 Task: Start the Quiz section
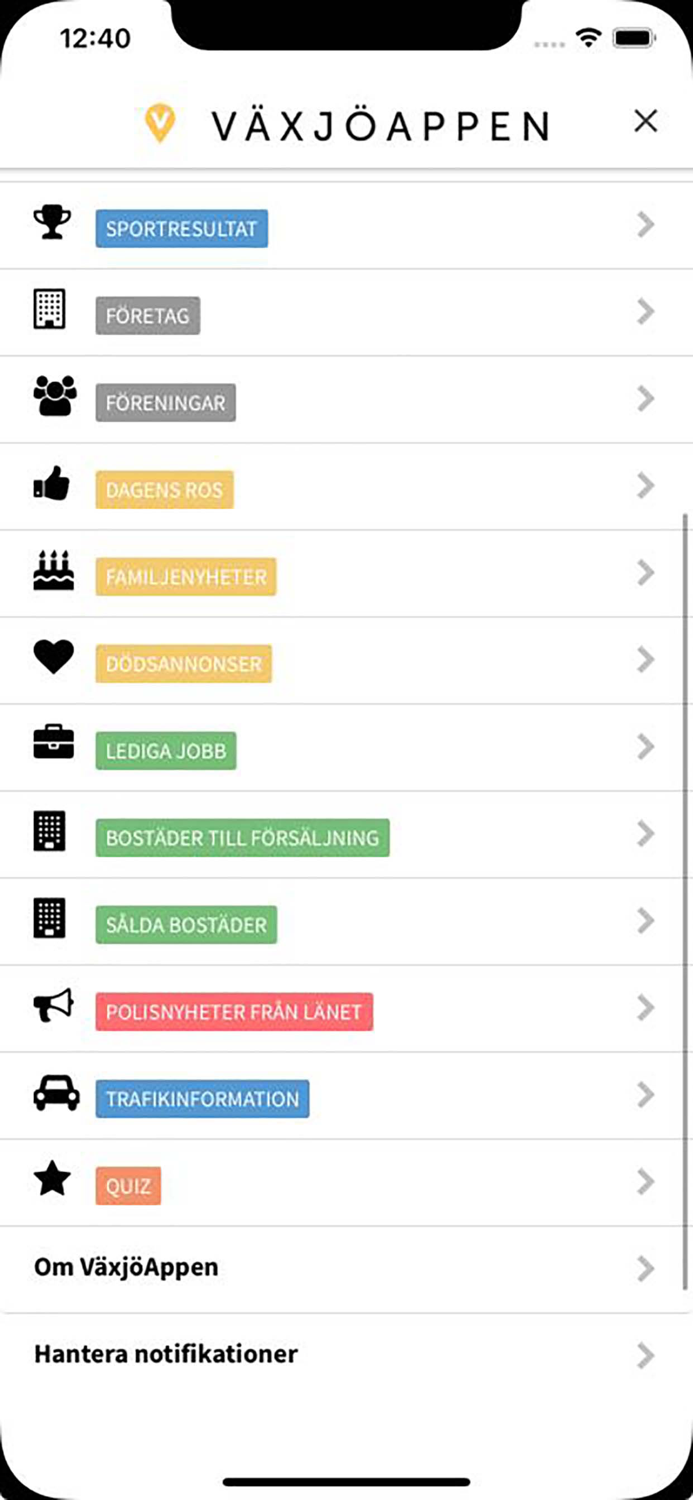(x=346, y=1183)
